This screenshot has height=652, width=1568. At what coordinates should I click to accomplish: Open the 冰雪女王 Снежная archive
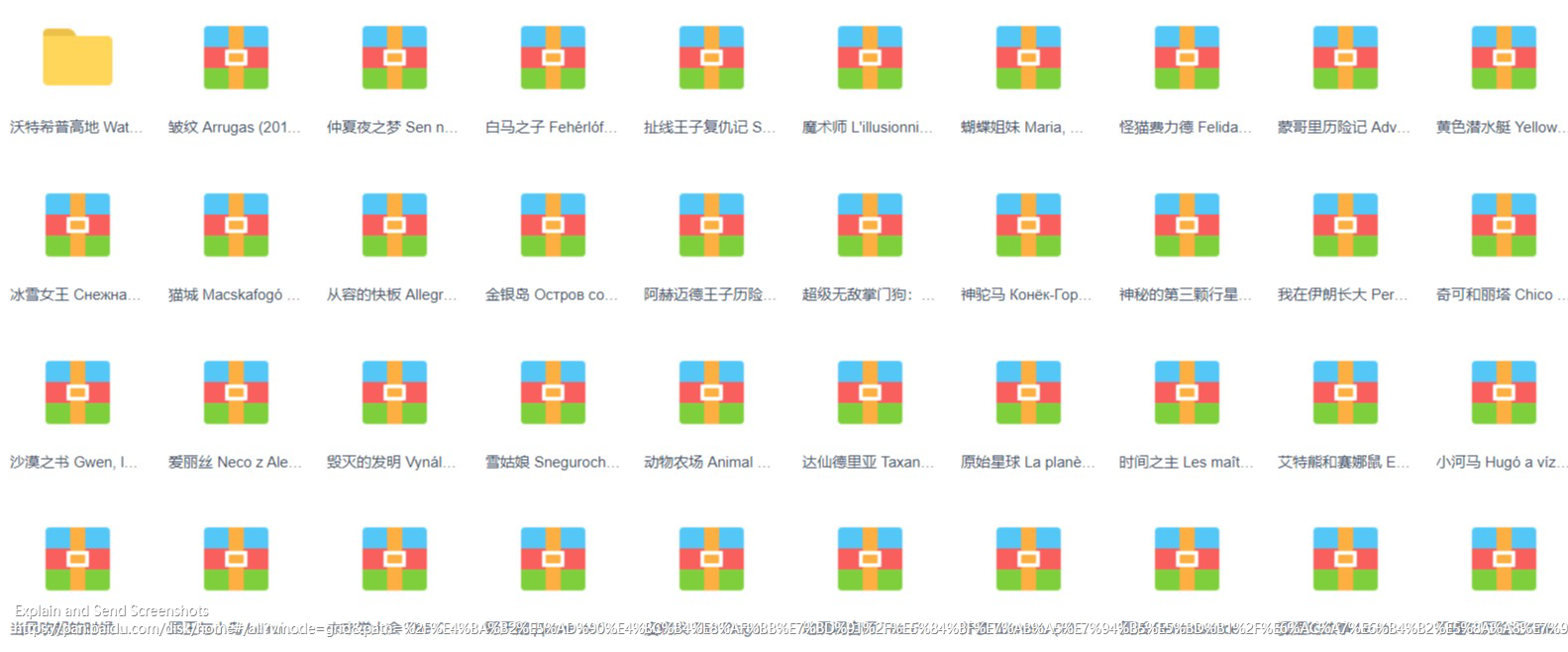[77, 225]
